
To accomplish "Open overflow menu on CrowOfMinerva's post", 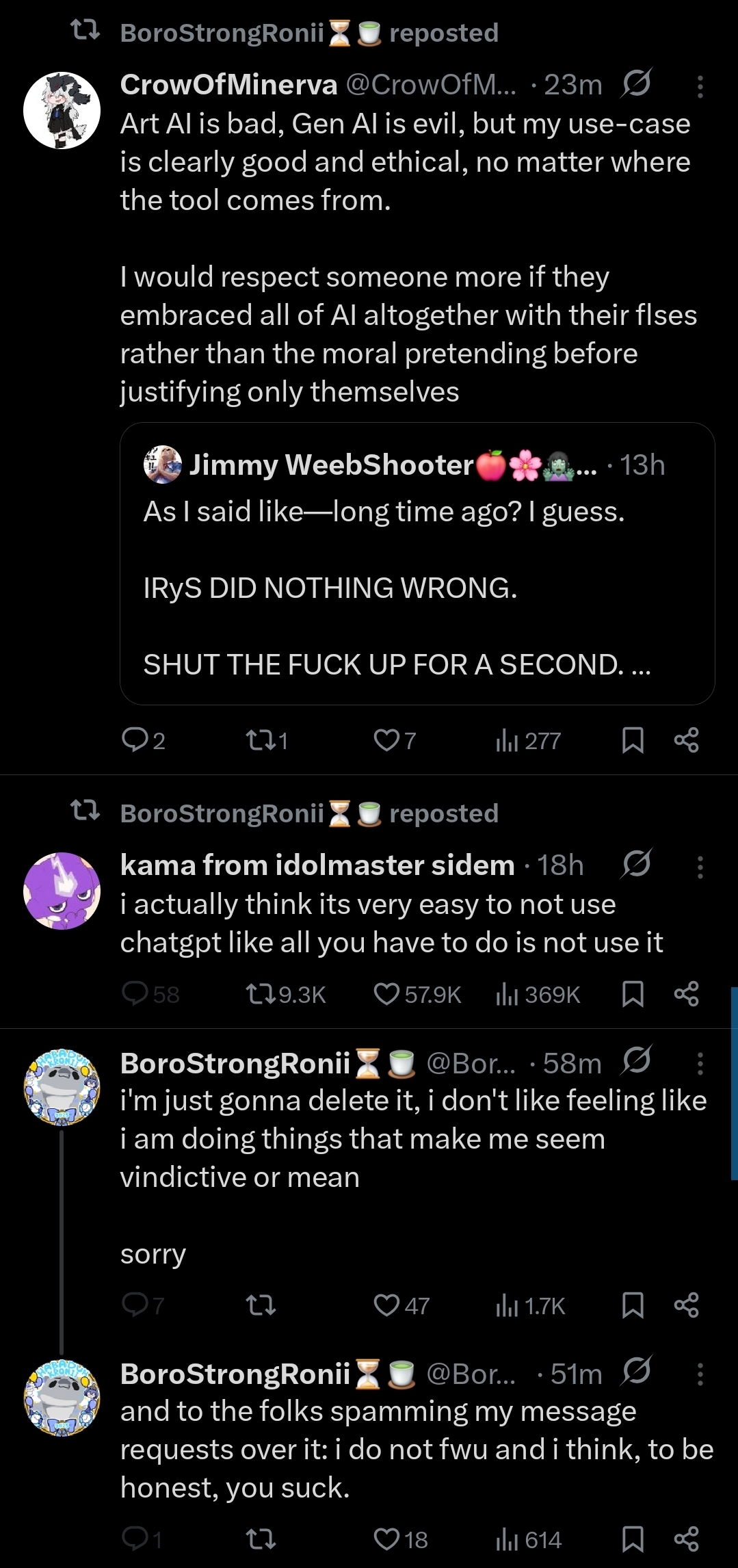I will point(700,87).
